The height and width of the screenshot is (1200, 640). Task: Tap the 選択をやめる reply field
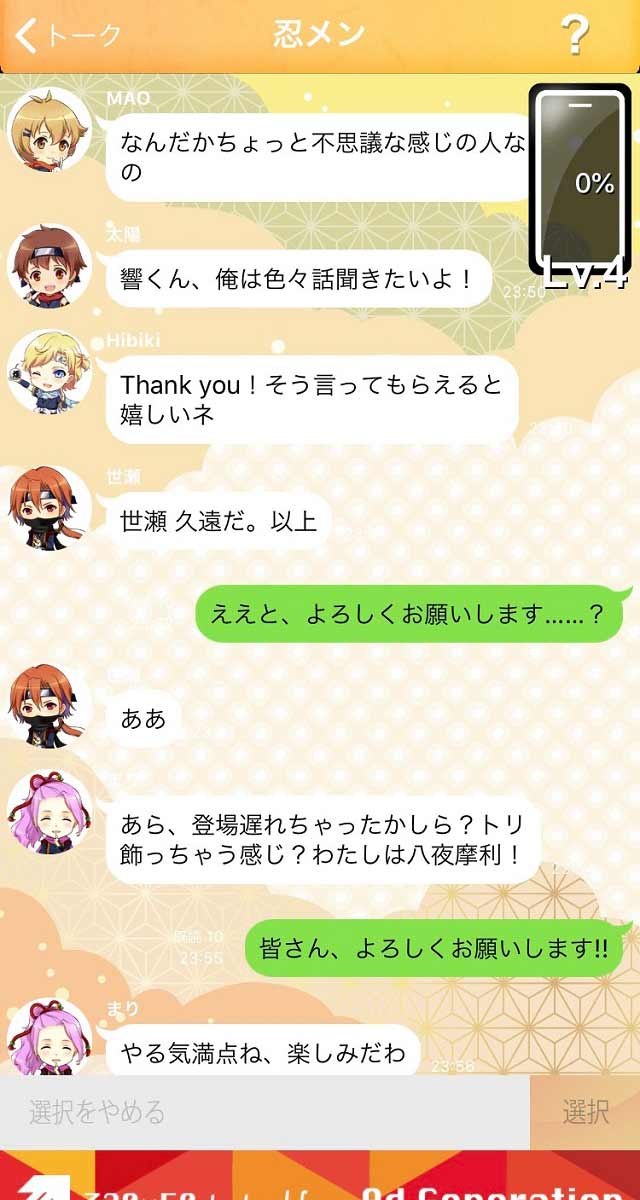click(x=265, y=1112)
